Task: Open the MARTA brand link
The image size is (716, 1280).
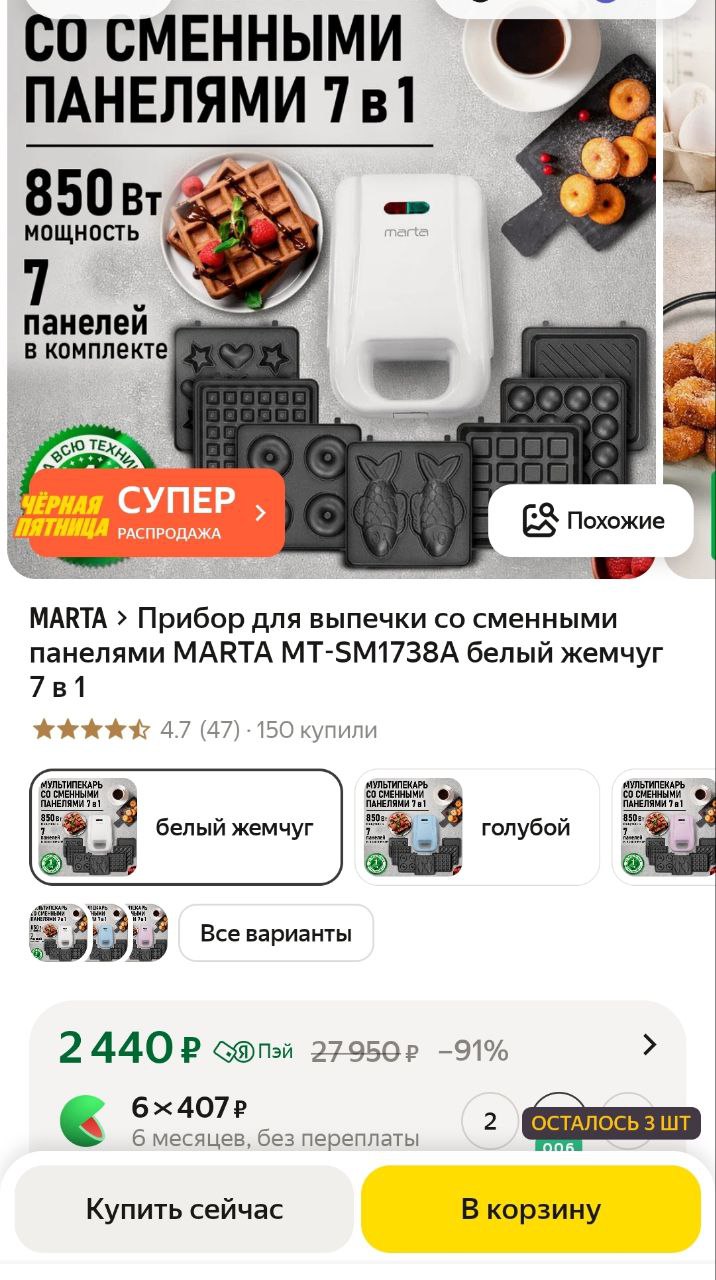Action: coord(68,619)
